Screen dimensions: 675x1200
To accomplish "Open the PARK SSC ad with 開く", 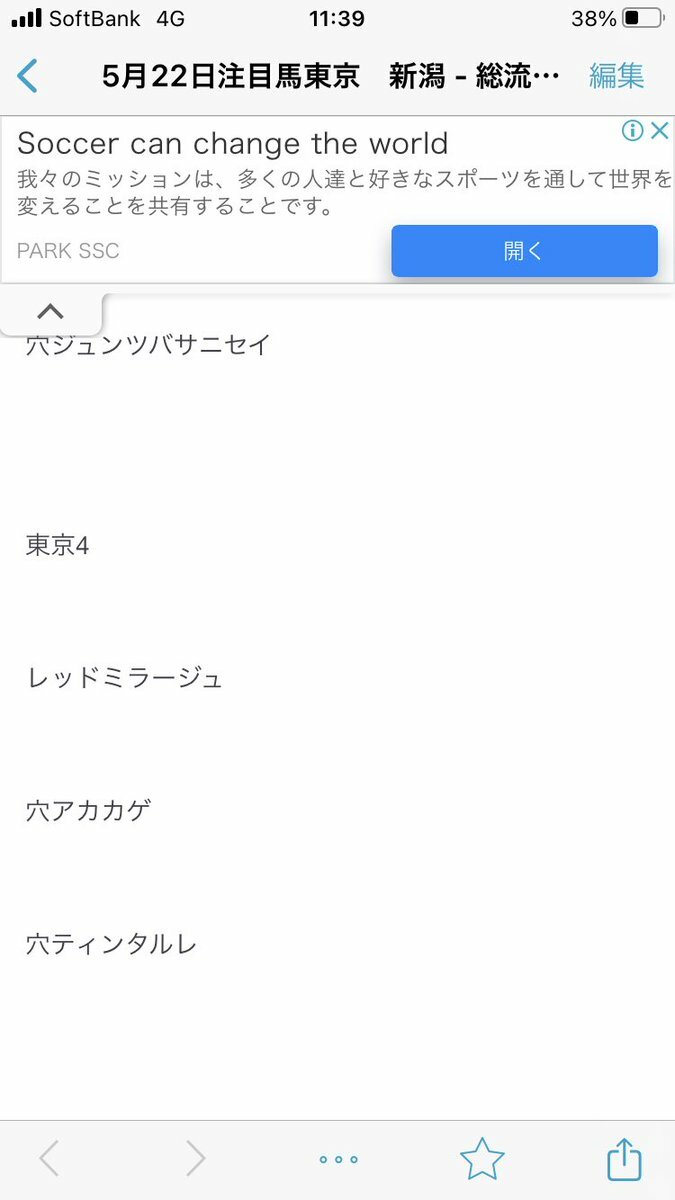I will (524, 251).
